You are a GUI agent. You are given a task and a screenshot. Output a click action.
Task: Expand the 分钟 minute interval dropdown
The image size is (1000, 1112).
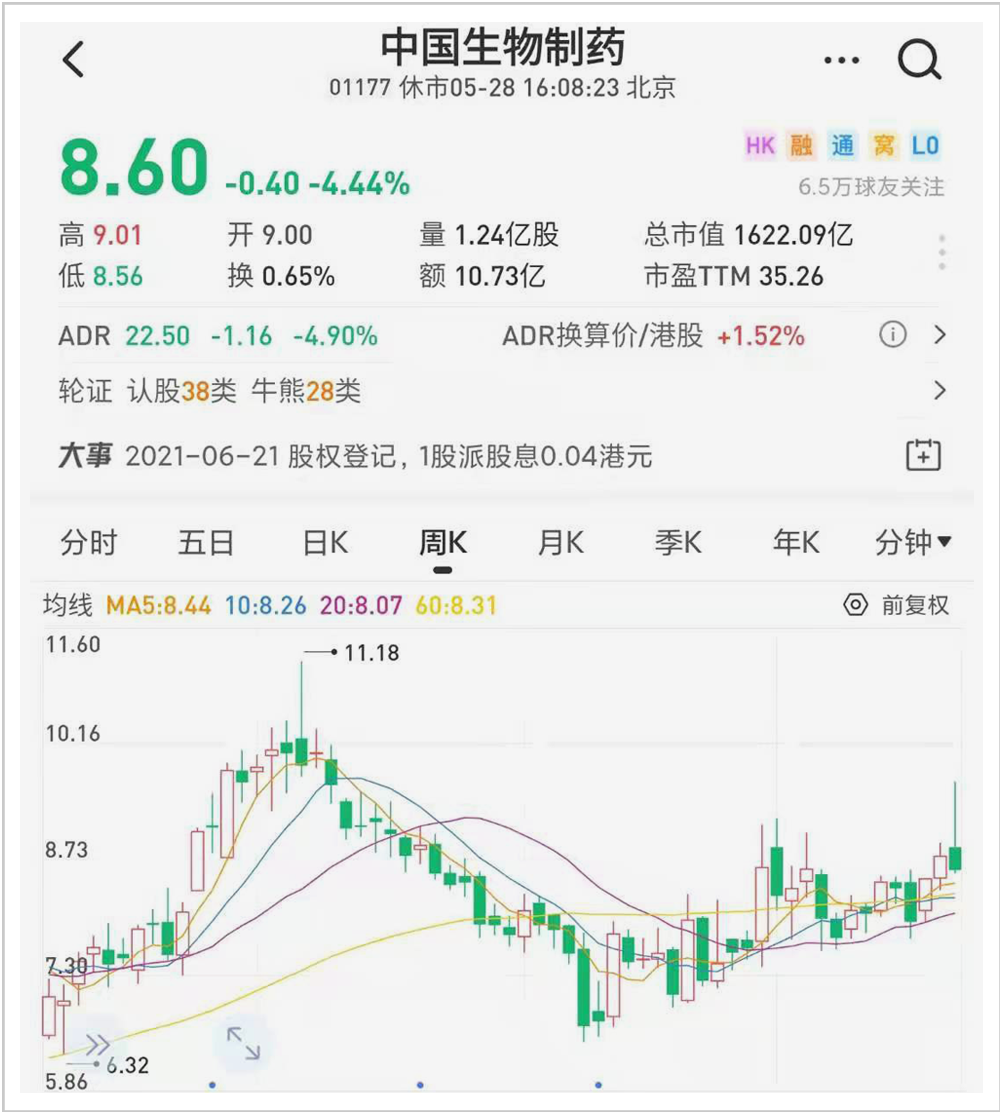click(913, 543)
